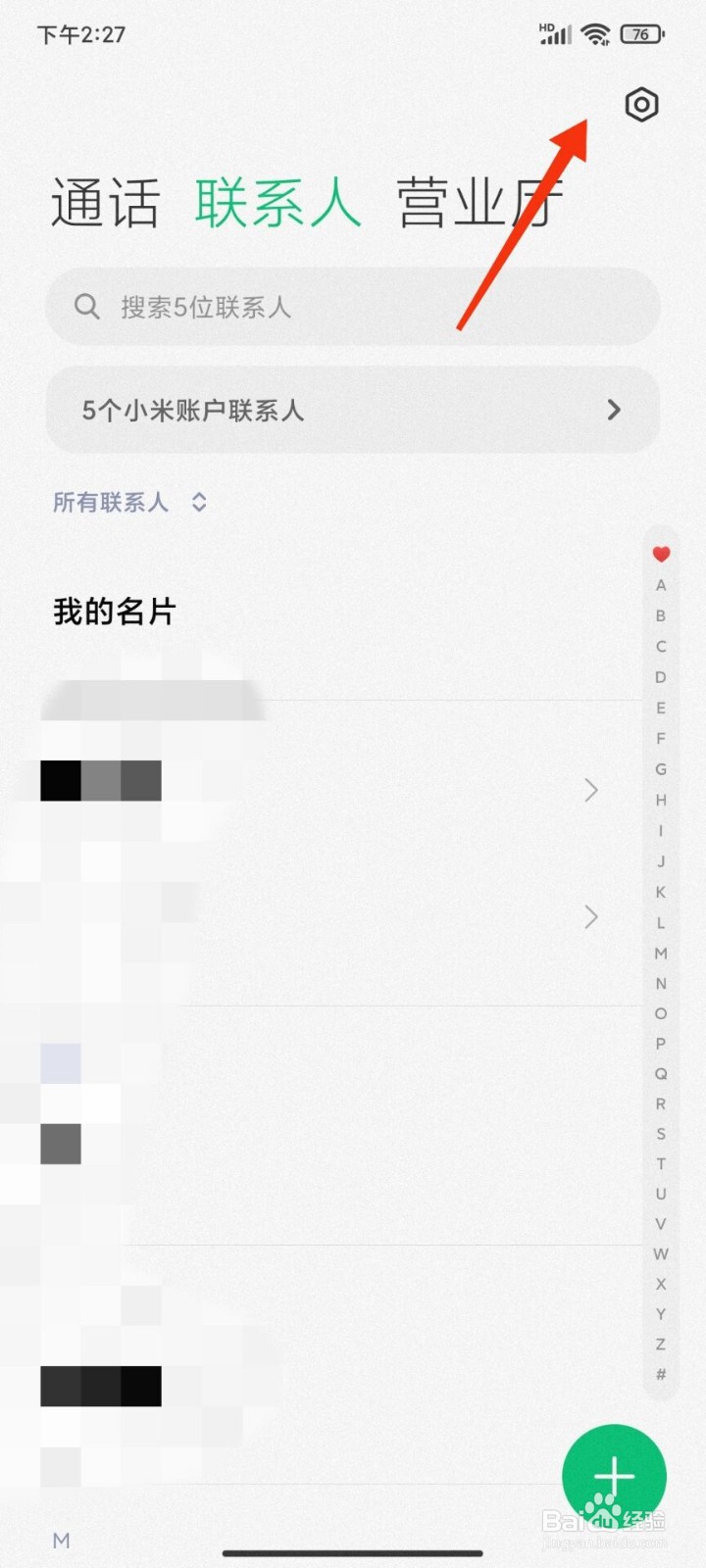Click the search magnifier icon
Screen dimensions: 706x1568
pos(87,307)
